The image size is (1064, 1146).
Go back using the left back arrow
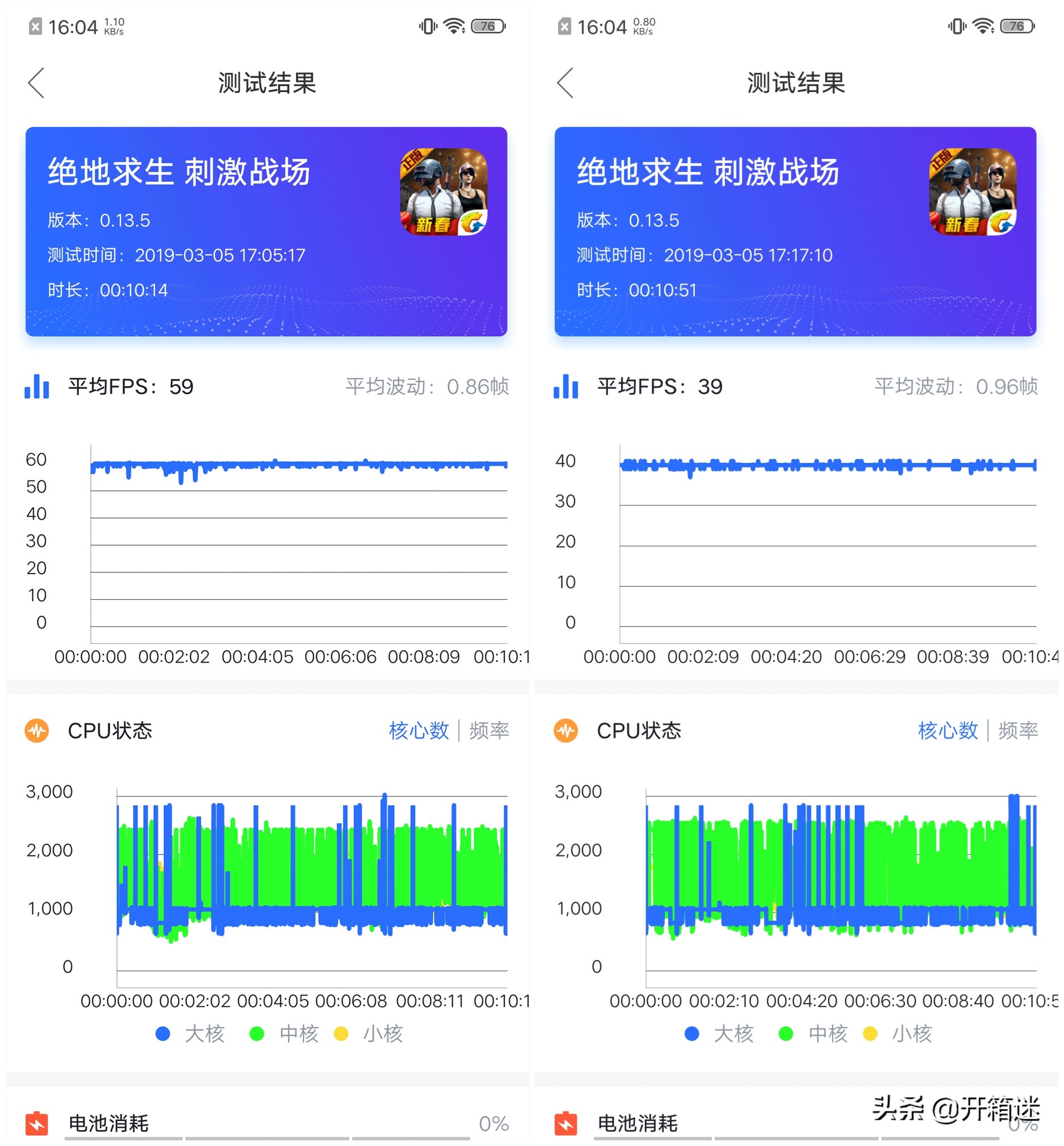point(35,82)
